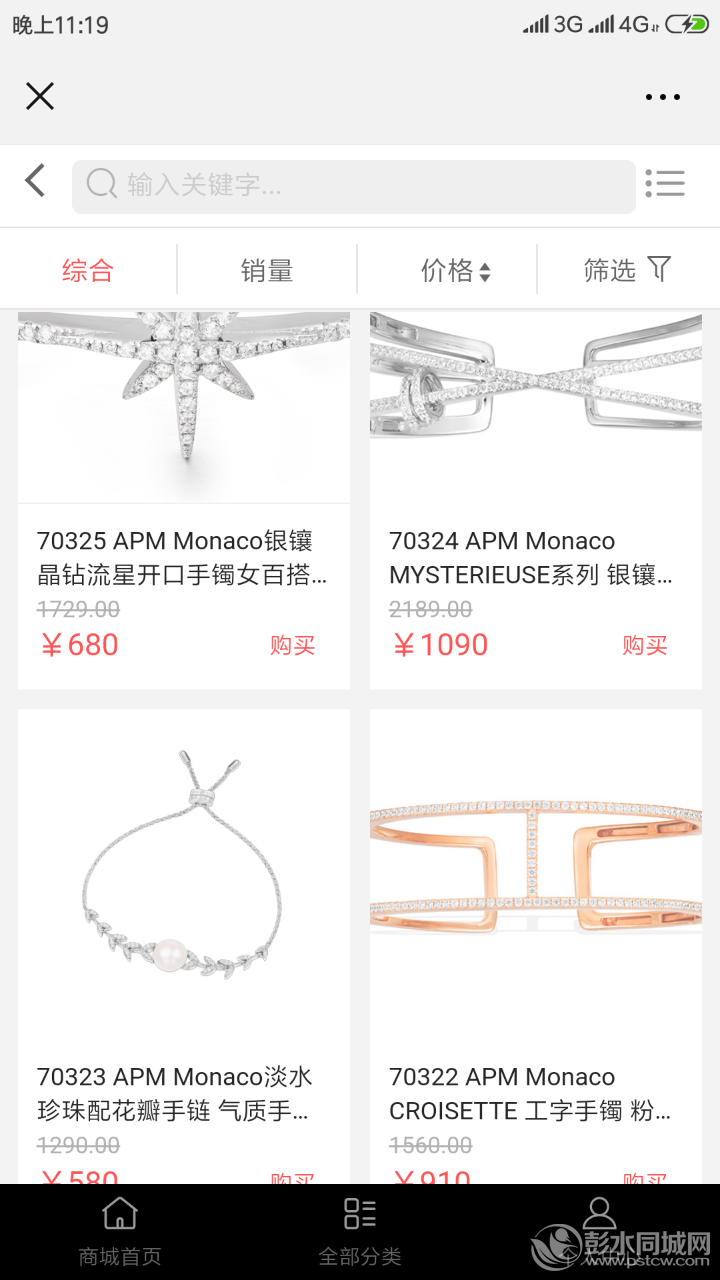
Task: Go to 商城首页 tab
Action: 120,1232
